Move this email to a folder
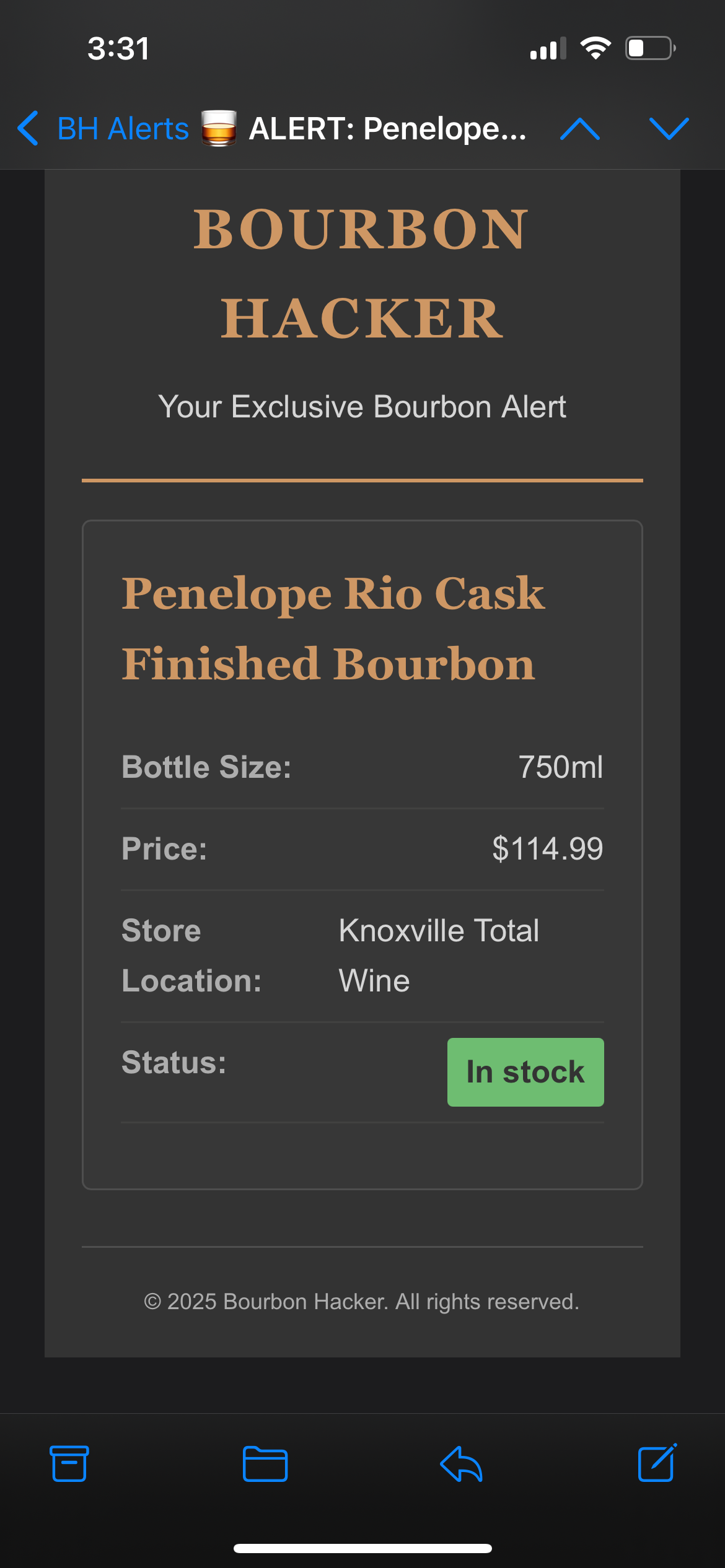 265,1464
